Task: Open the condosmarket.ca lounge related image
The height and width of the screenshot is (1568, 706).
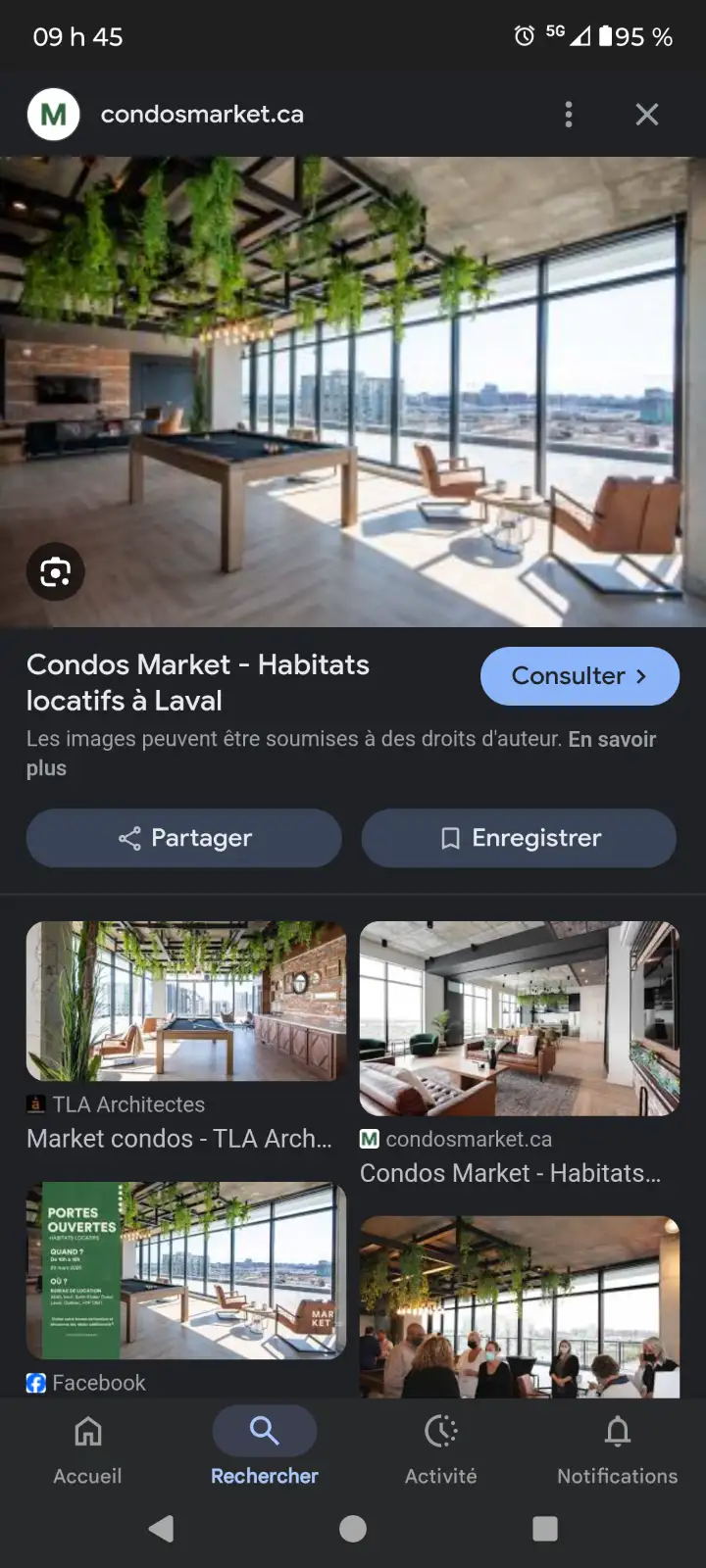Action: (520, 1018)
